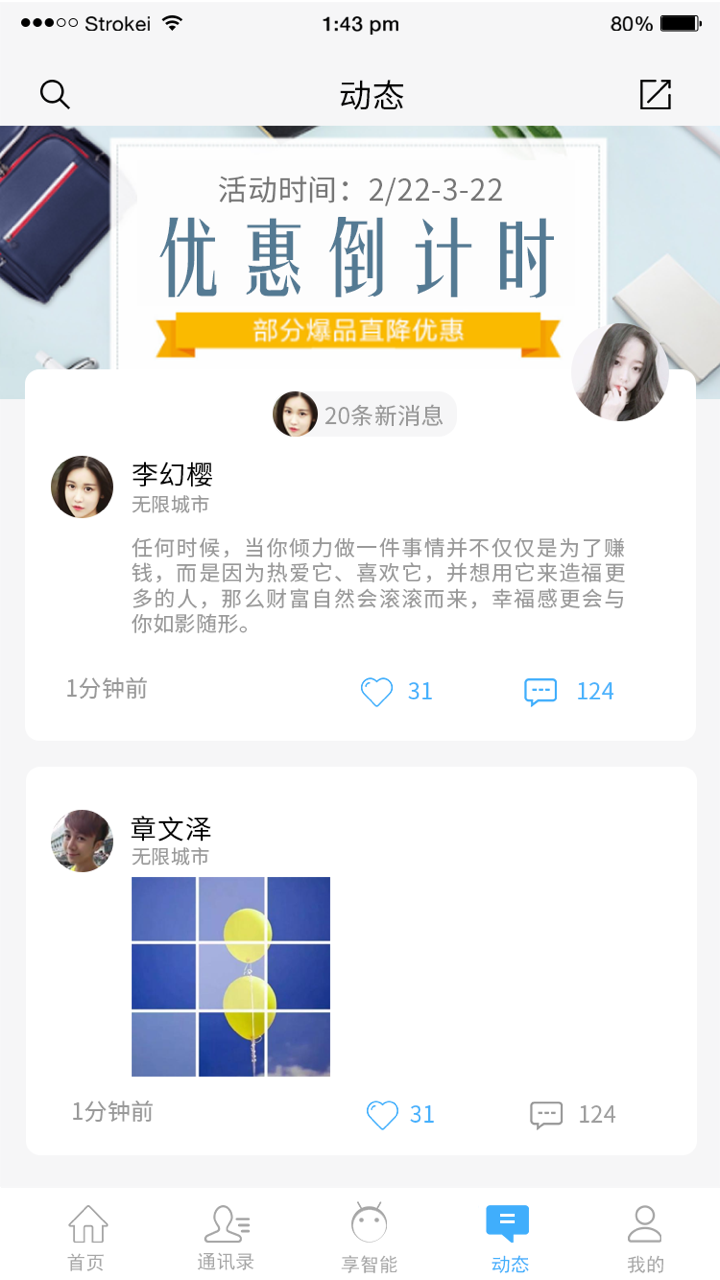View the 20条新消息 notification
This screenshot has width=720, height=1280.
[x=365, y=414]
